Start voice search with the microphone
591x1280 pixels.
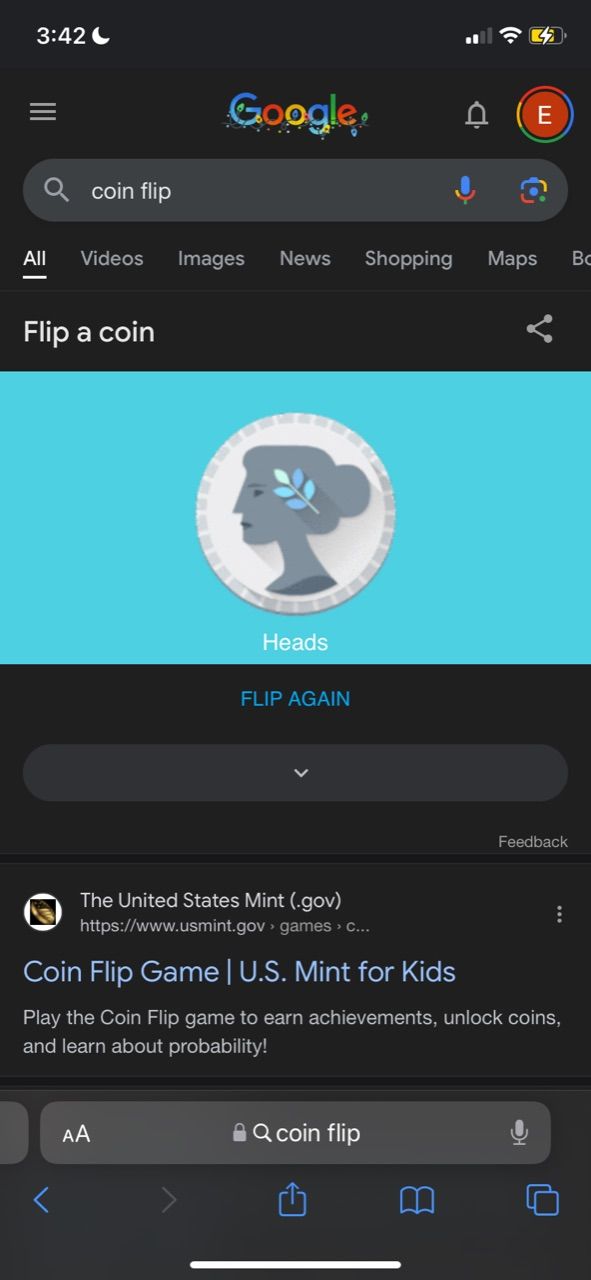click(x=465, y=189)
